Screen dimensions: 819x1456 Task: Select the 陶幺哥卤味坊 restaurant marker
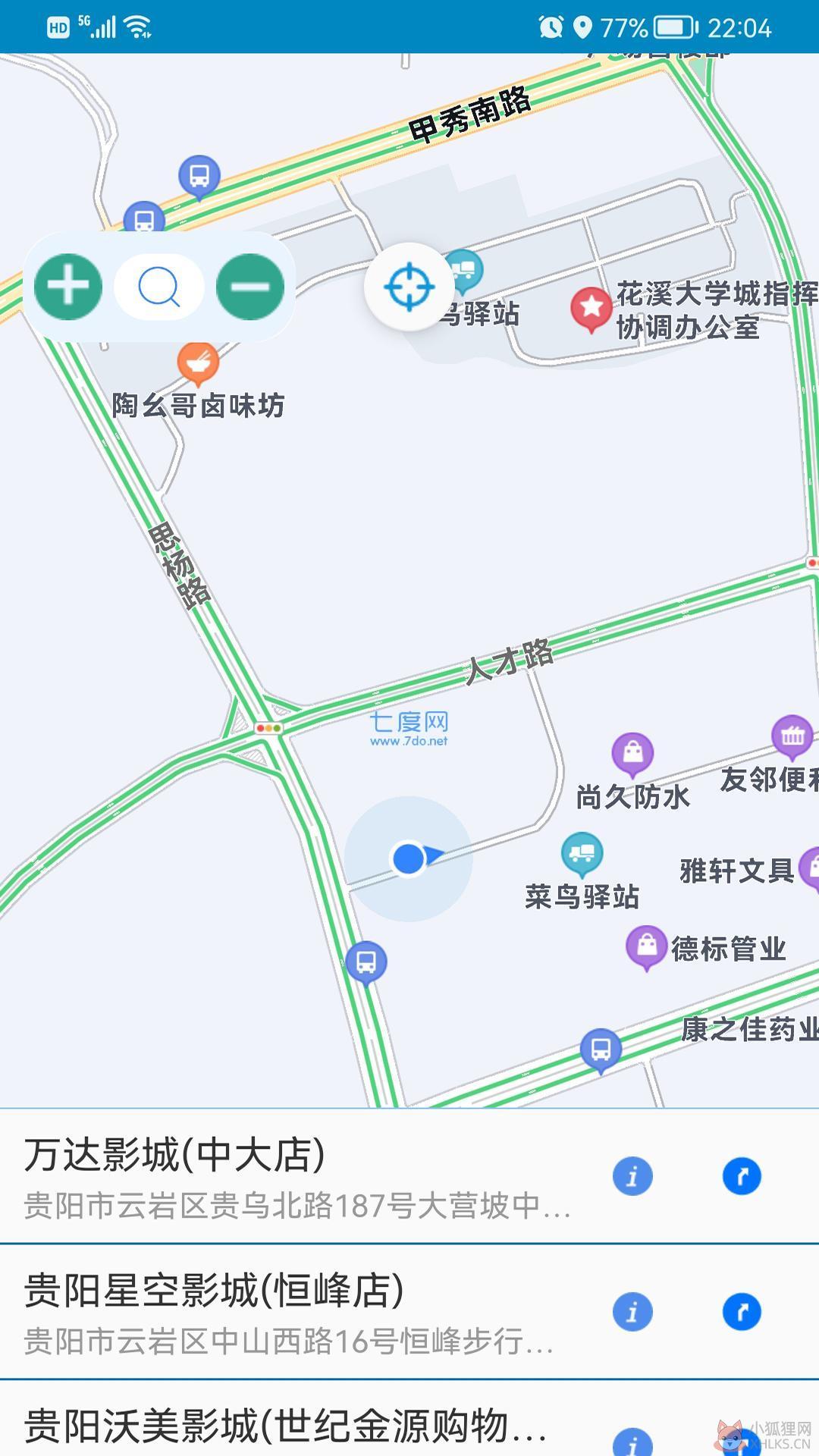(198, 363)
